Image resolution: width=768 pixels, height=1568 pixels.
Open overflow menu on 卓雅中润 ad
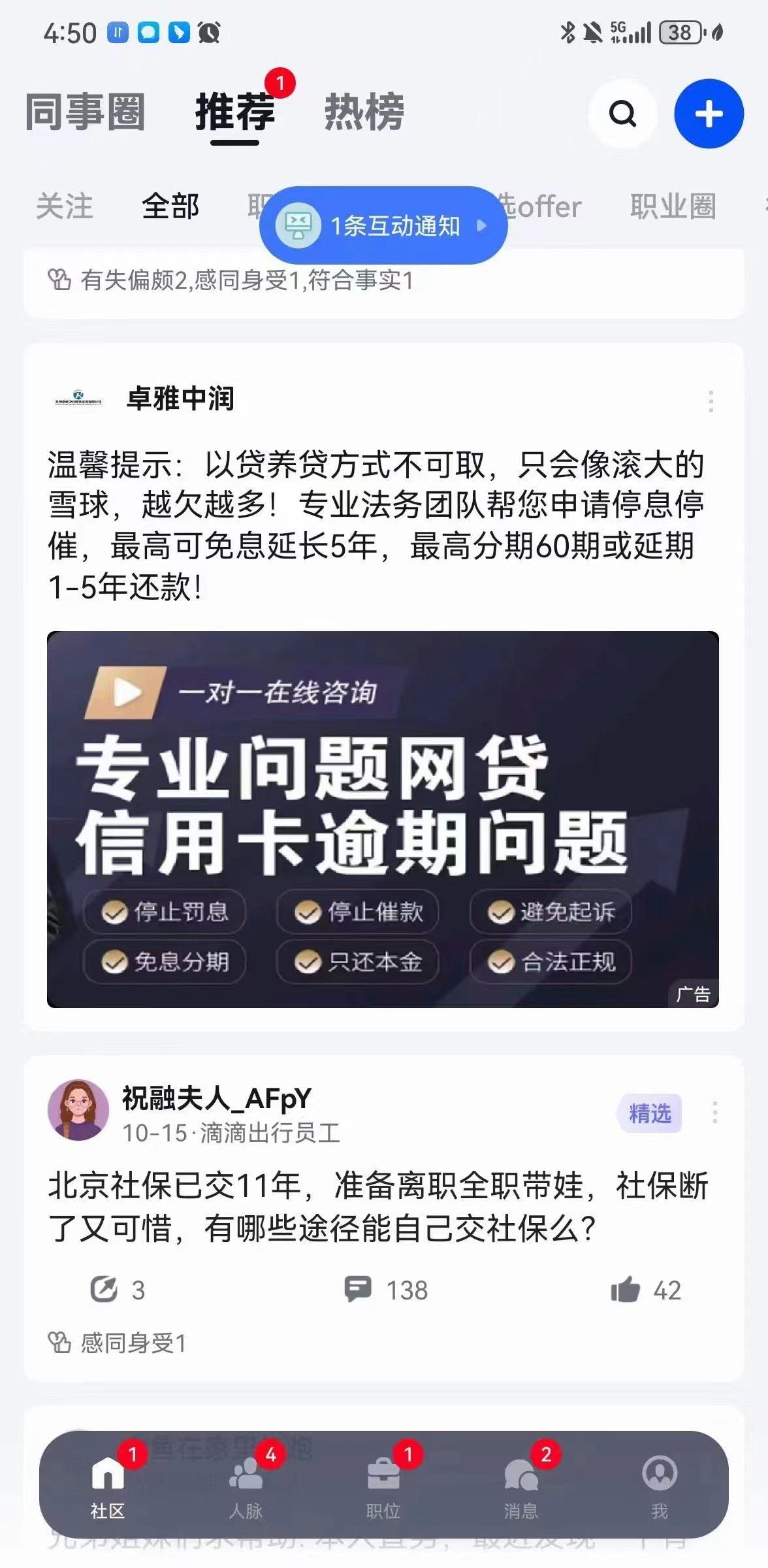click(x=711, y=400)
